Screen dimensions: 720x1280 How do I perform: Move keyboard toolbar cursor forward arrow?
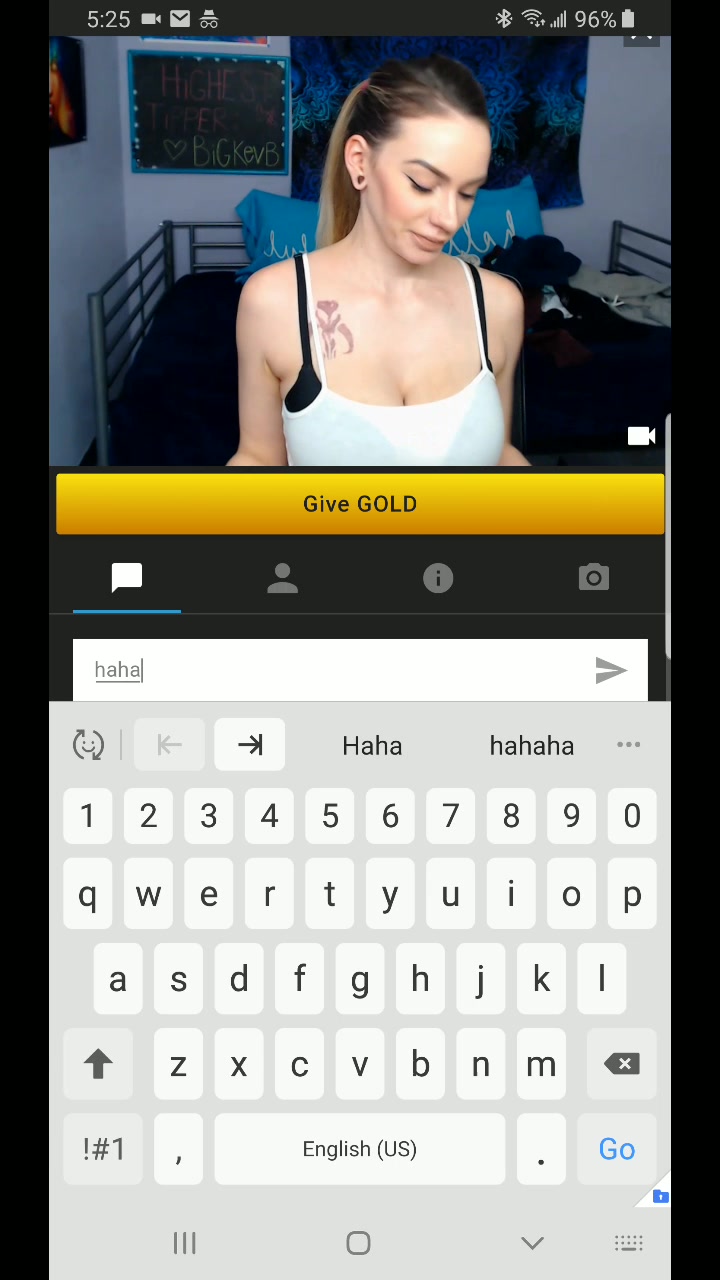click(250, 745)
